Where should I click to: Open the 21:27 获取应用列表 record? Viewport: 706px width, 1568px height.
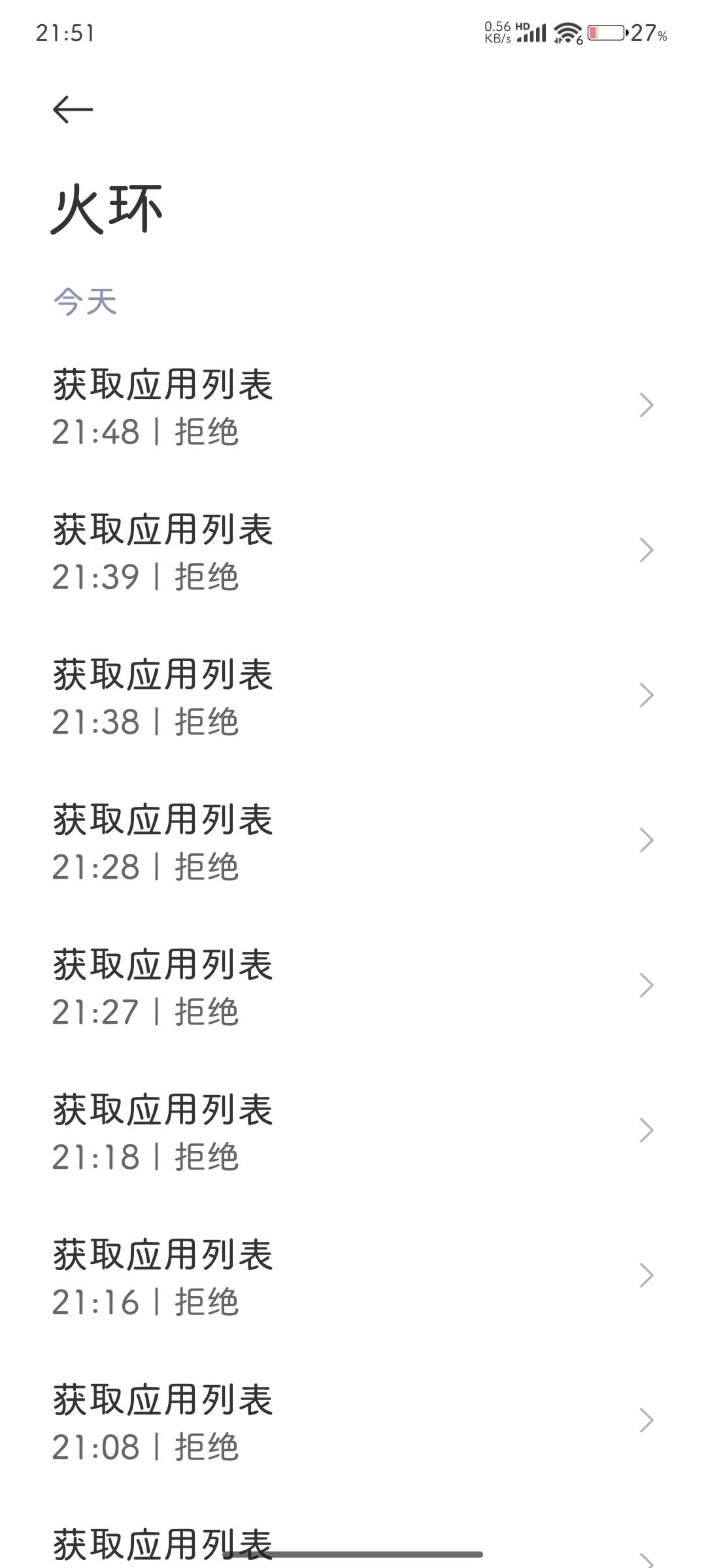point(353,987)
